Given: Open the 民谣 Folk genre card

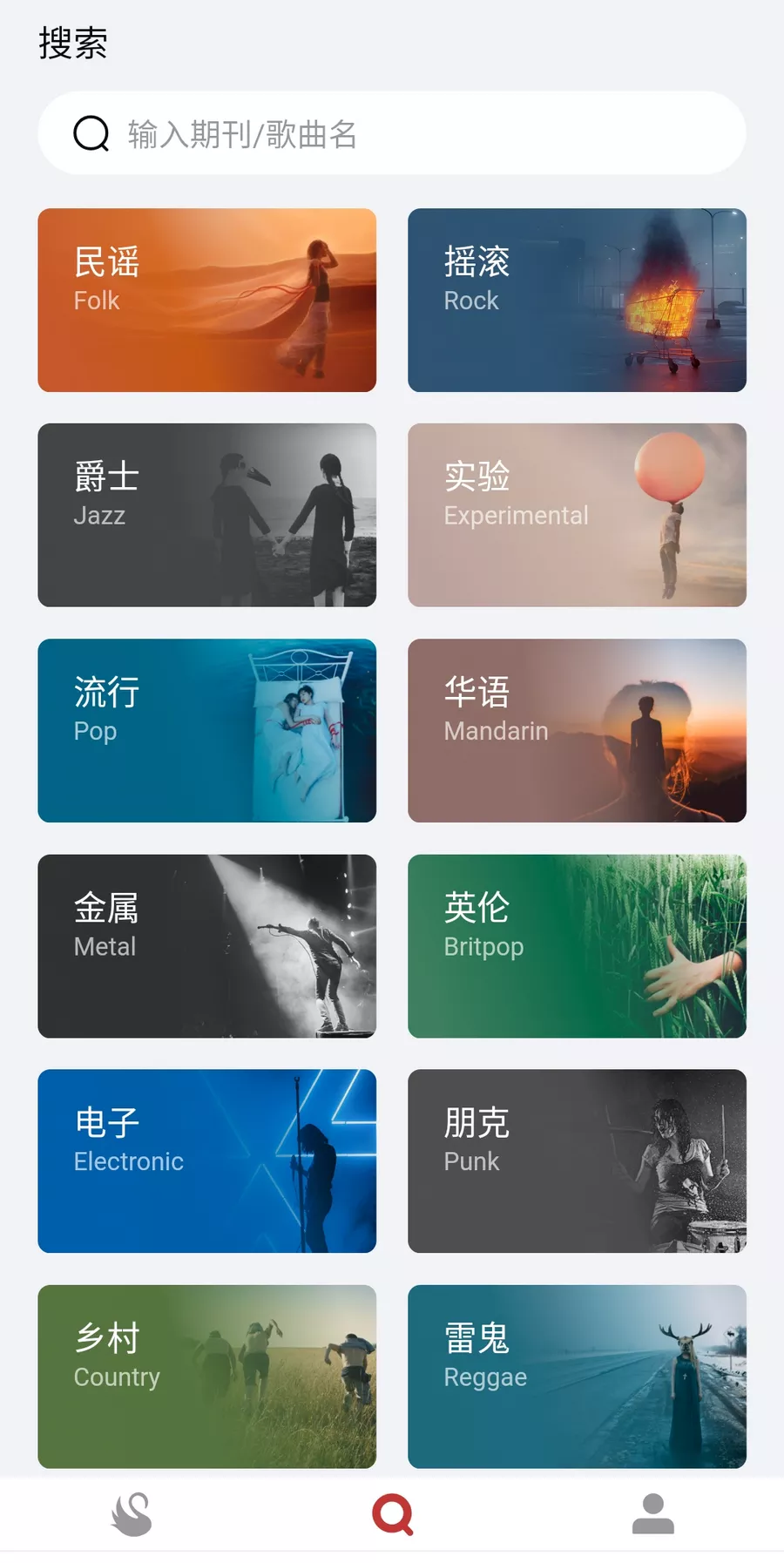Looking at the screenshot, I should [206, 299].
